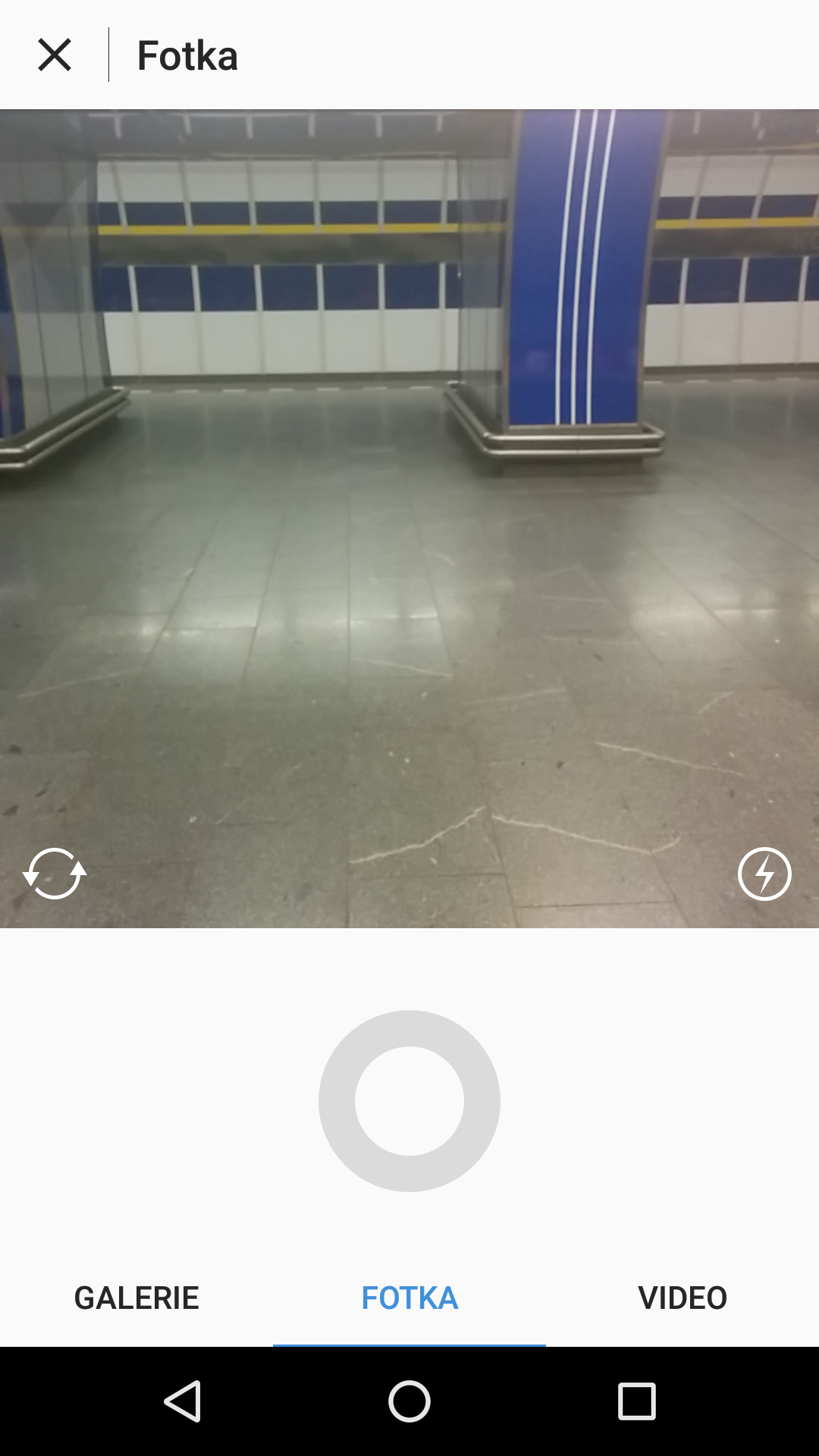Select the Fotka tab
Image resolution: width=819 pixels, height=1456 pixels.
click(x=409, y=1298)
